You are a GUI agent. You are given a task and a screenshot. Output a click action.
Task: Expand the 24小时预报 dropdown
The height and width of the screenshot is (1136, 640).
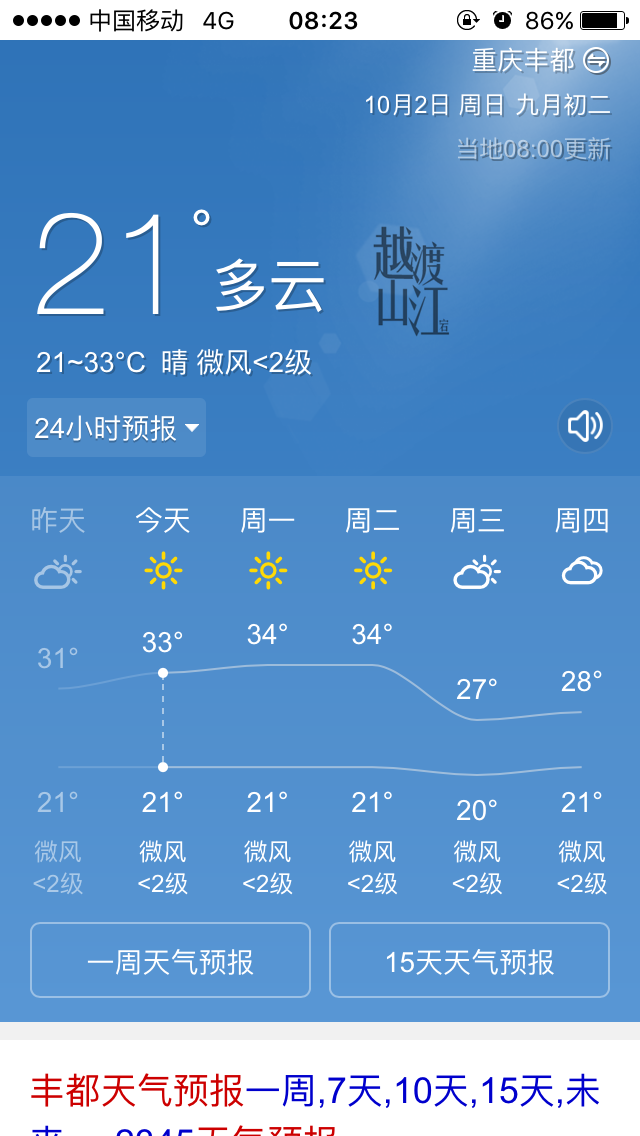pyautogui.click(x=117, y=428)
